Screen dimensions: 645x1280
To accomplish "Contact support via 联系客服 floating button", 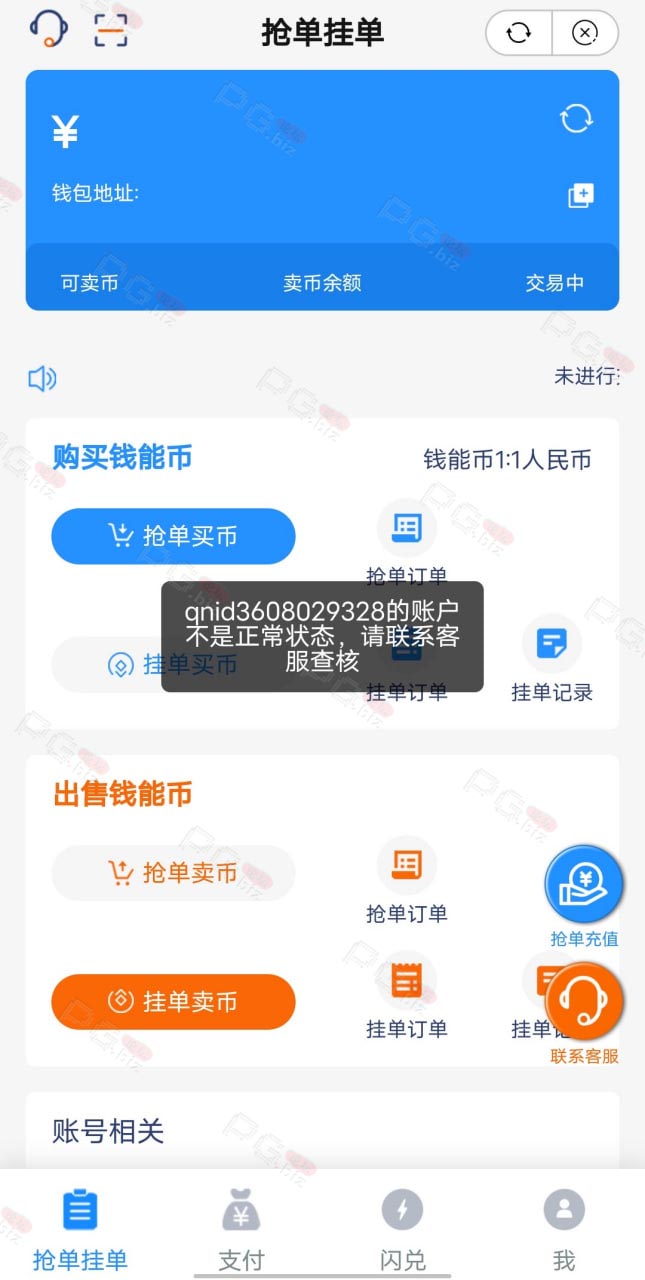I will 584,1013.
